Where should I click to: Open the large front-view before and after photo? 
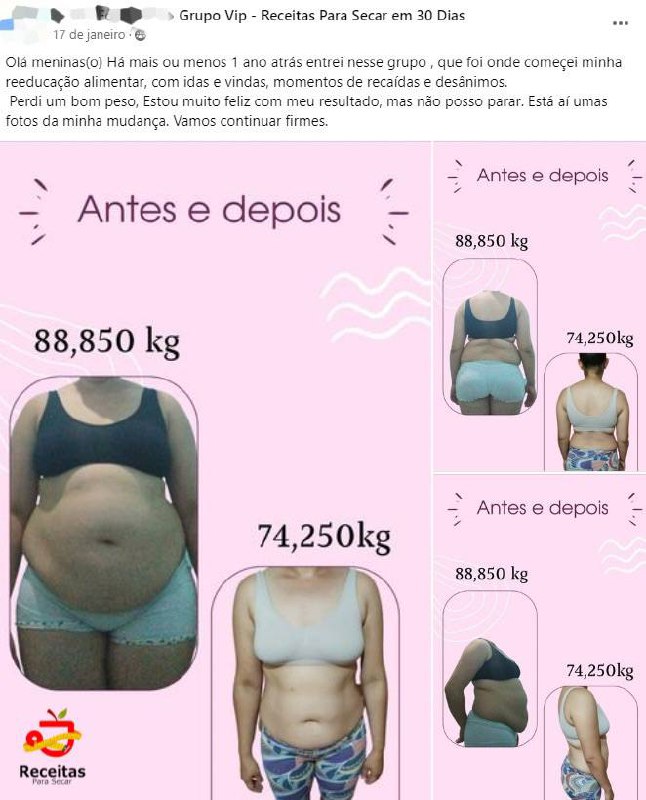click(215, 470)
